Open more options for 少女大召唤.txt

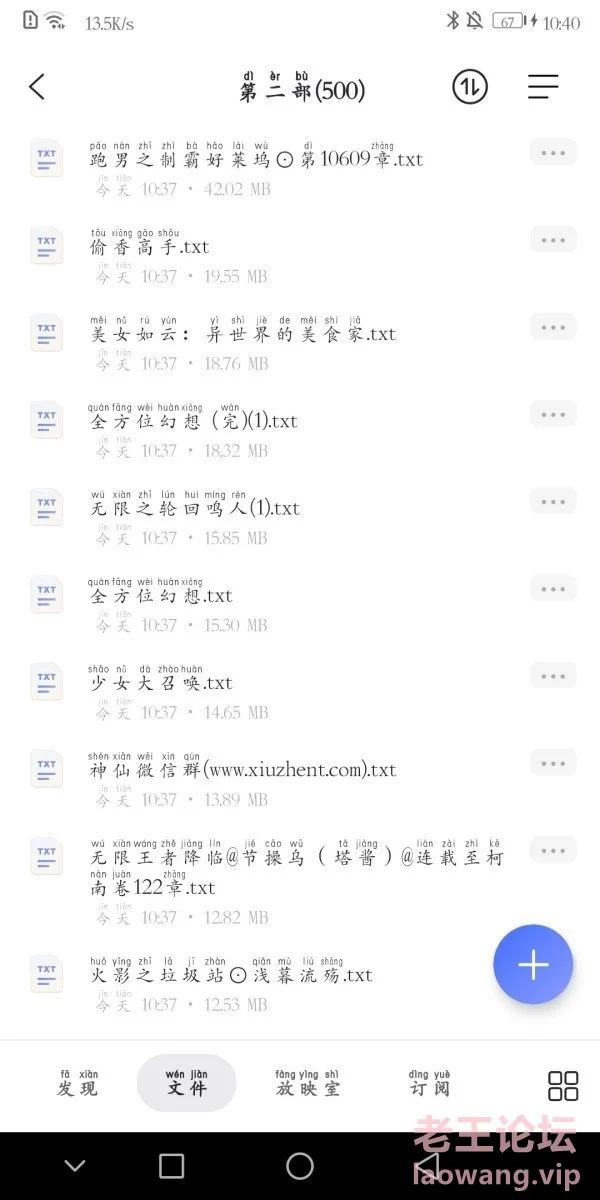click(x=553, y=676)
